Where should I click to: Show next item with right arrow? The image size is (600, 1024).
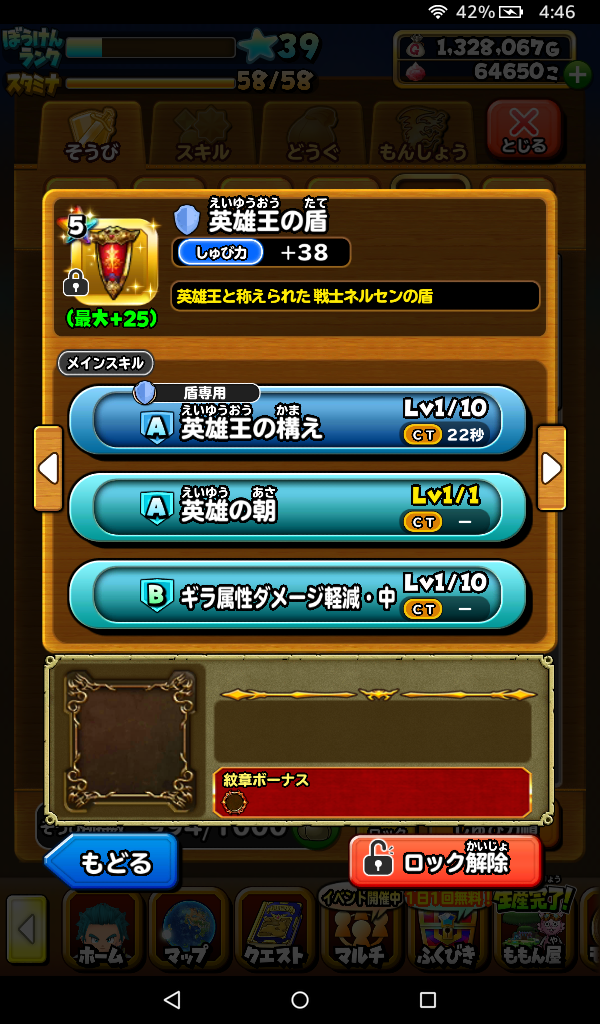[551, 468]
